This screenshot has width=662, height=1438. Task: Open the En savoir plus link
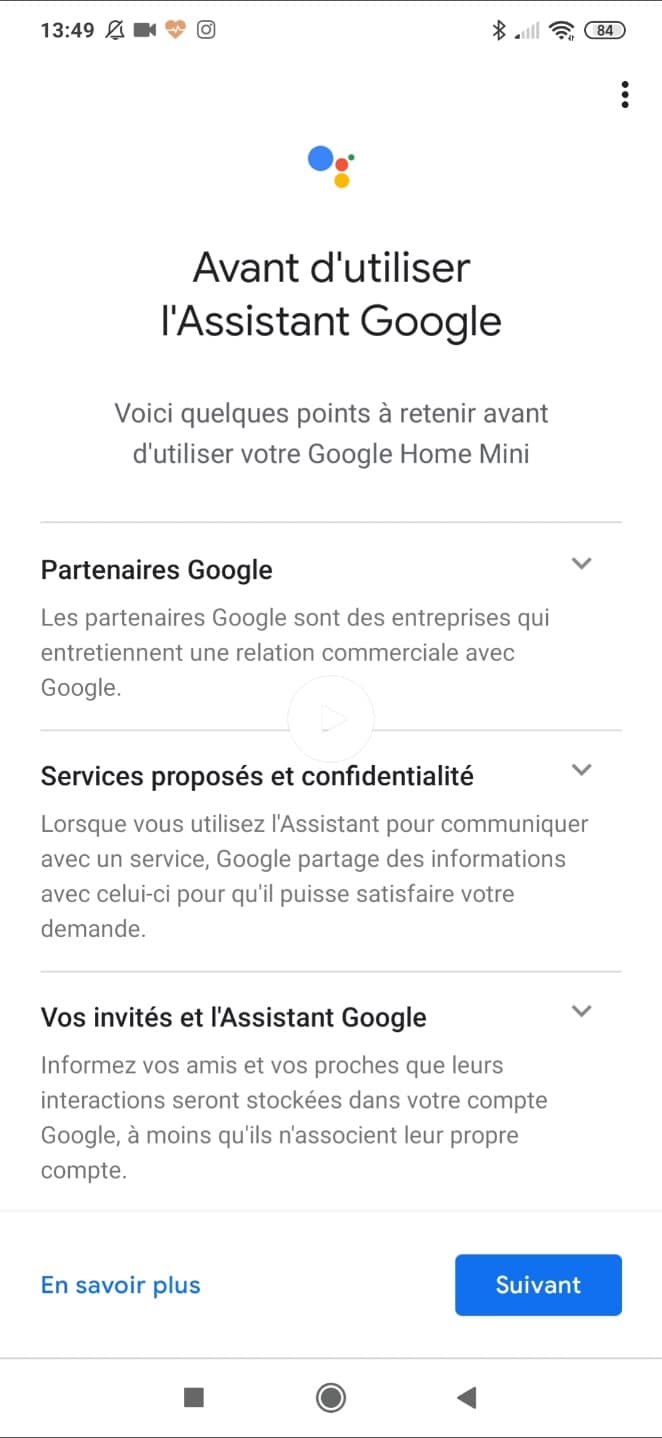(x=121, y=1285)
